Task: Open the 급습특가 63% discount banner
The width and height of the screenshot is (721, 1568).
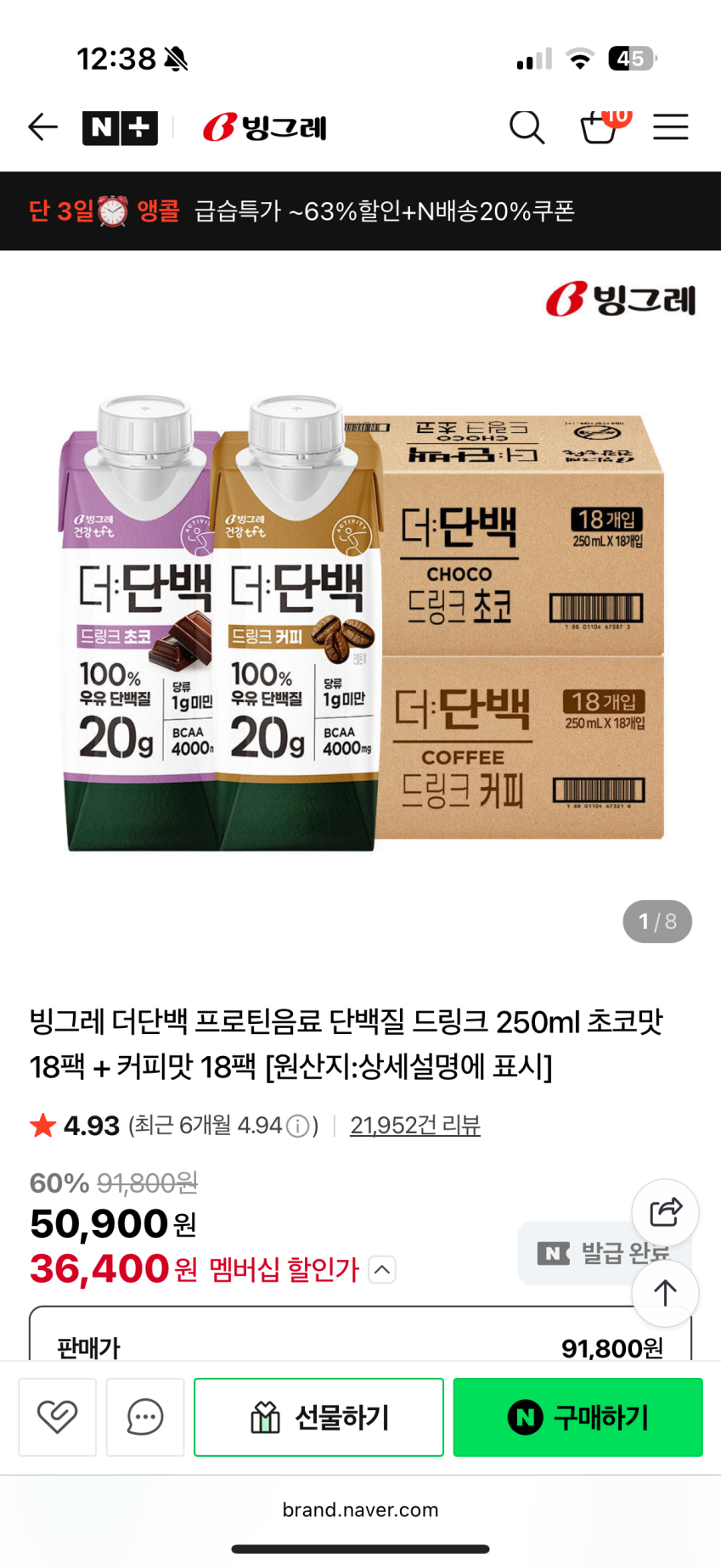Action: tap(360, 211)
